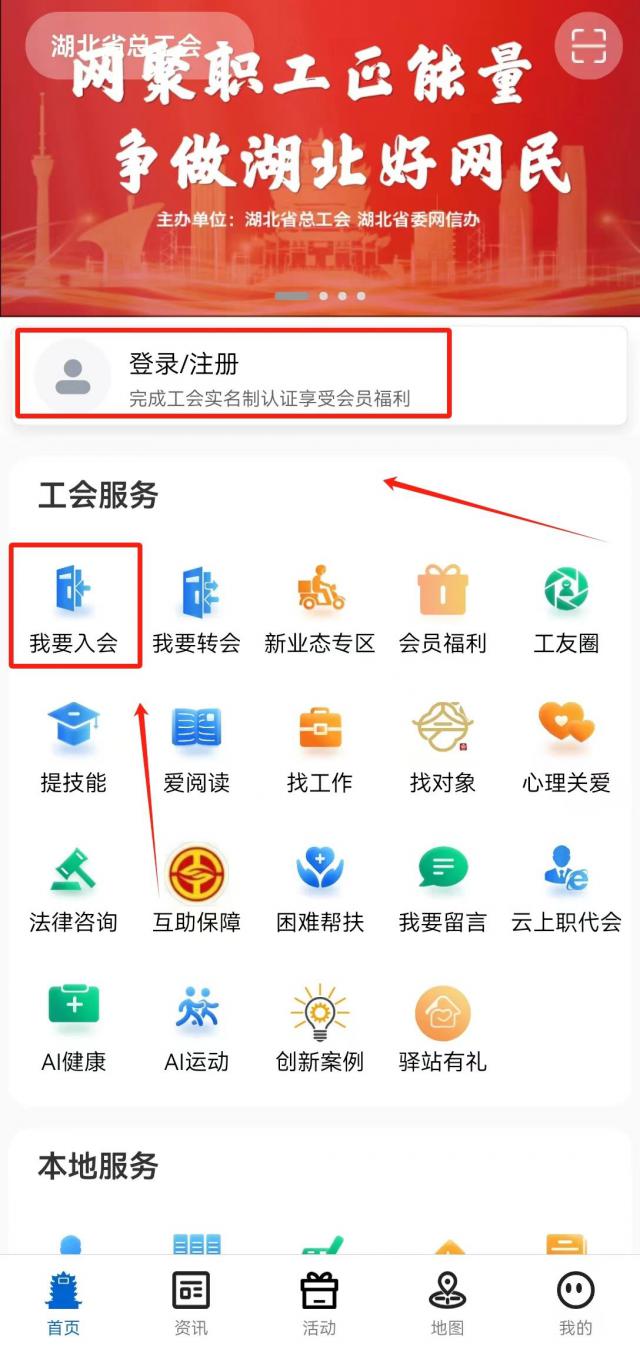This screenshot has height=1356, width=640.
Task: Open 提技能
Action: tap(73, 745)
